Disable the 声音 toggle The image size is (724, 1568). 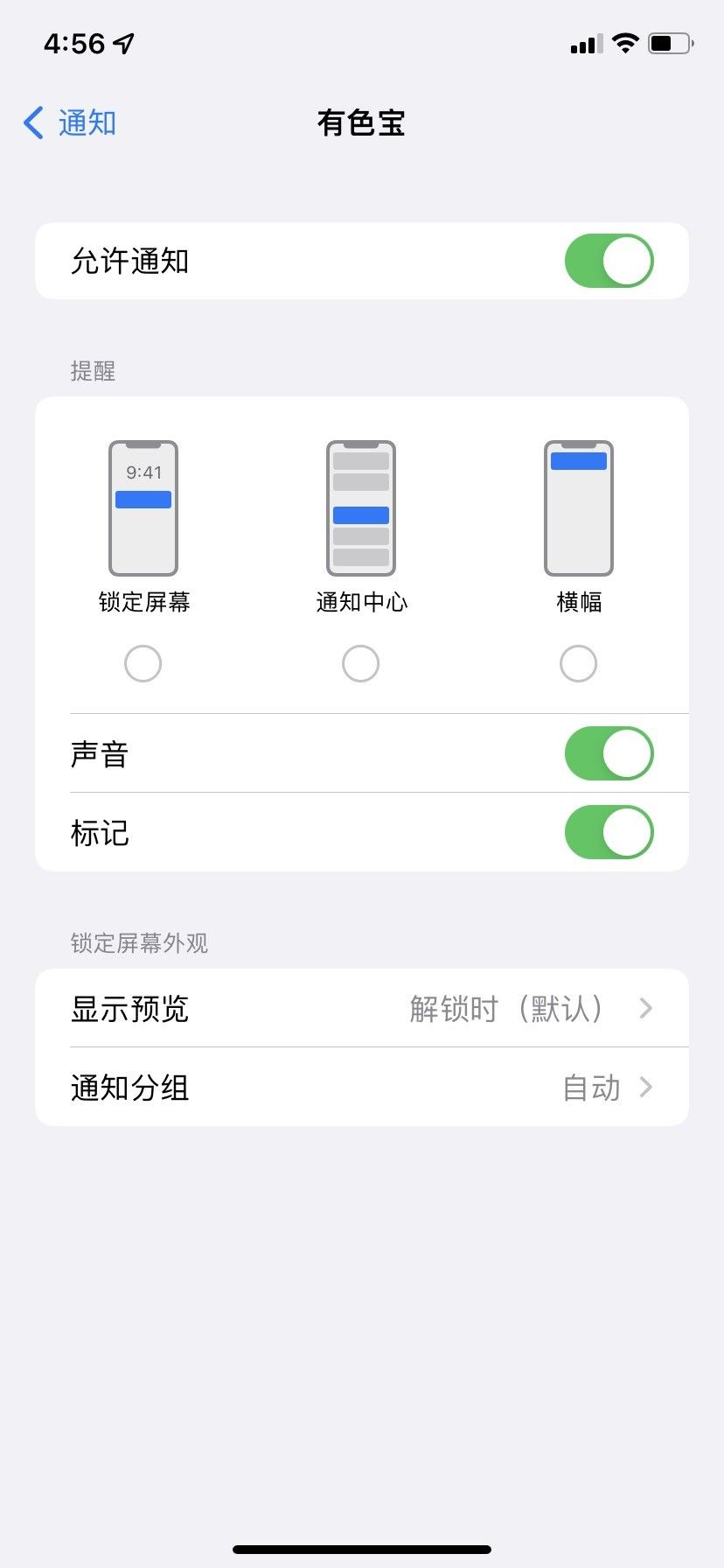tap(609, 753)
